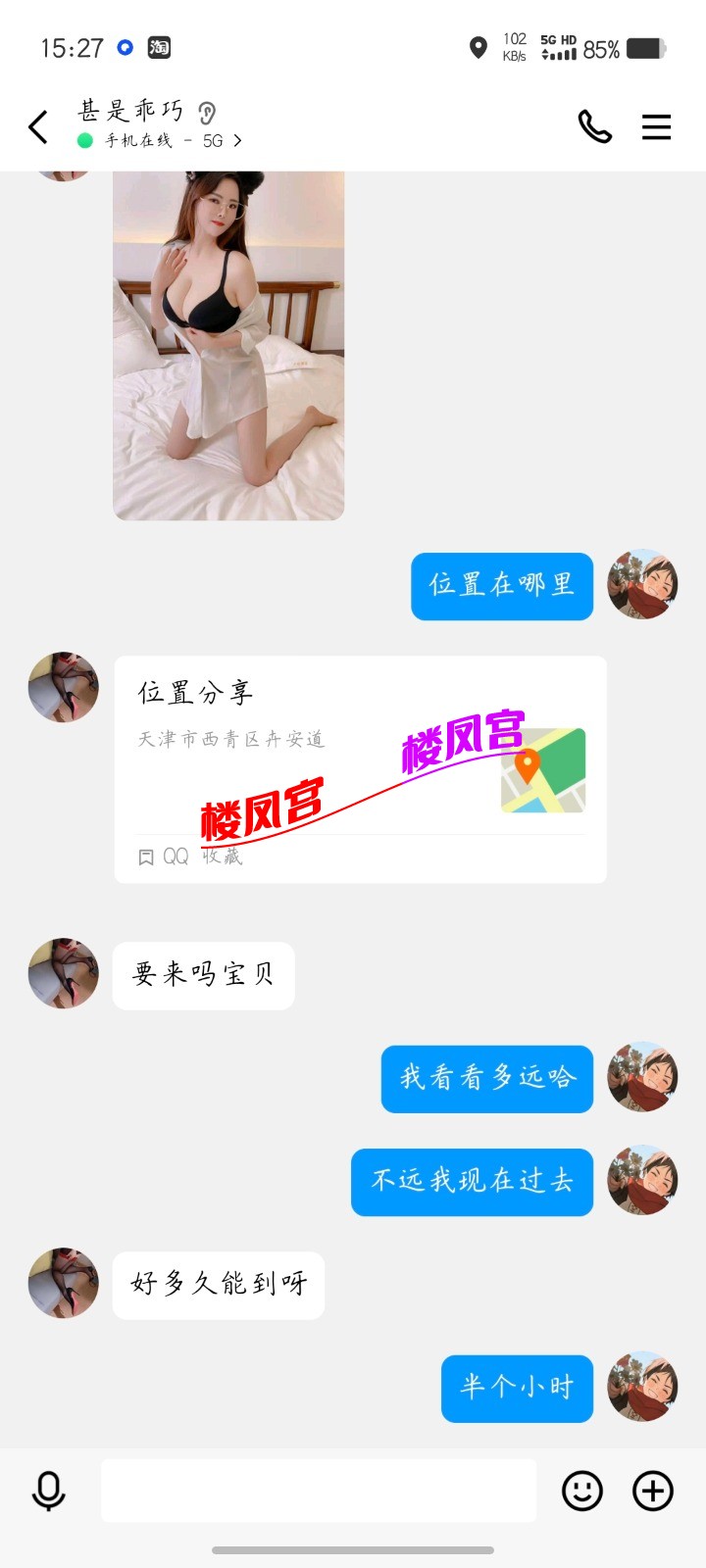Image resolution: width=706 pixels, height=1568 pixels.
Task: Select the microphone voice input icon
Action: [49, 1490]
